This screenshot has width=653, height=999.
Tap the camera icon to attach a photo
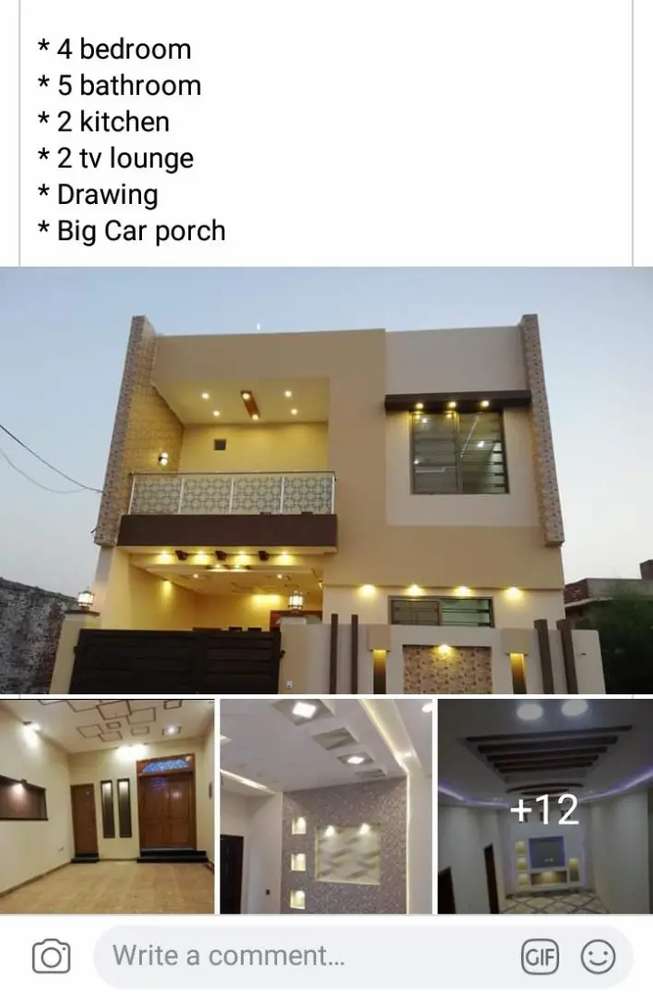(x=51, y=957)
